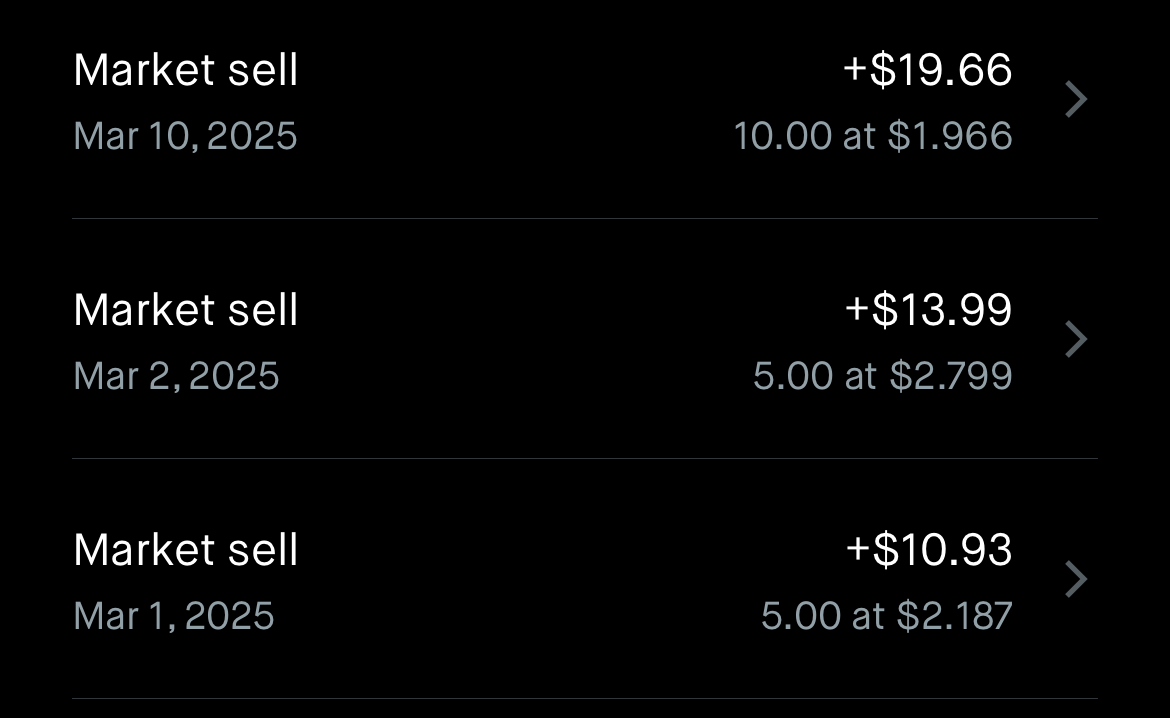
Task: Select the Mar 1, 2025 market sell row
Action: coord(584,581)
